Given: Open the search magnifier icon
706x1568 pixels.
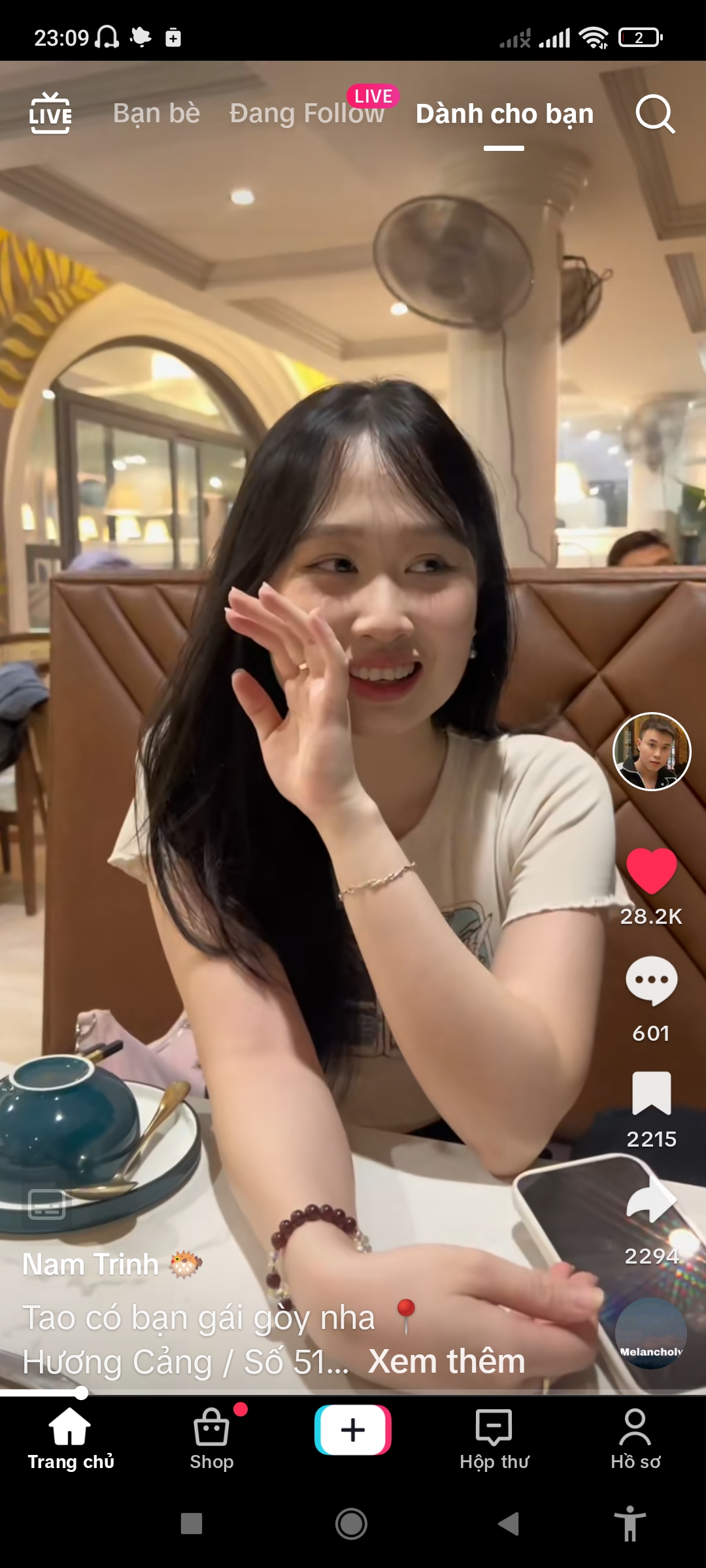Looking at the screenshot, I should coord(654,114).
